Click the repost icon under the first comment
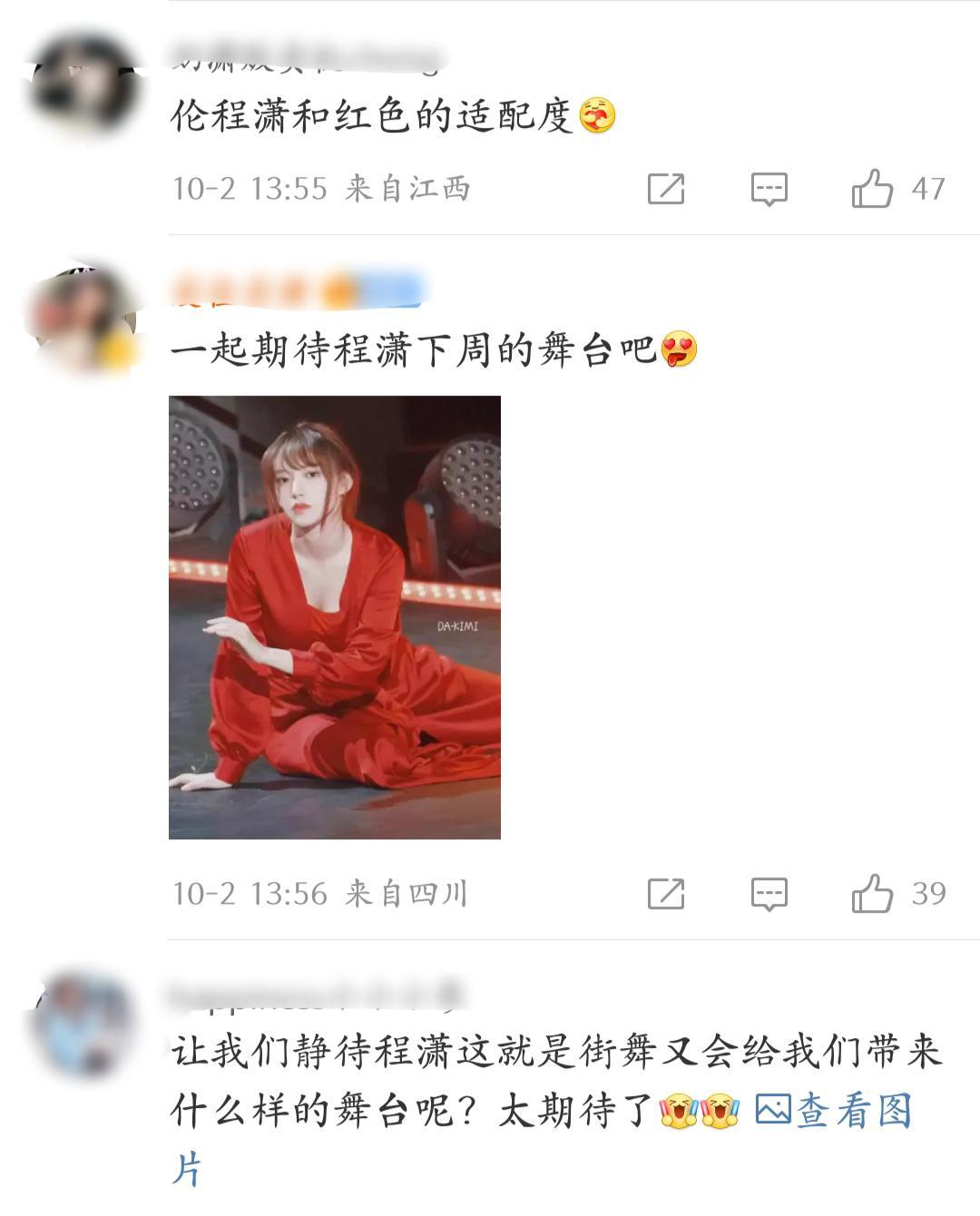 (667, 190)
